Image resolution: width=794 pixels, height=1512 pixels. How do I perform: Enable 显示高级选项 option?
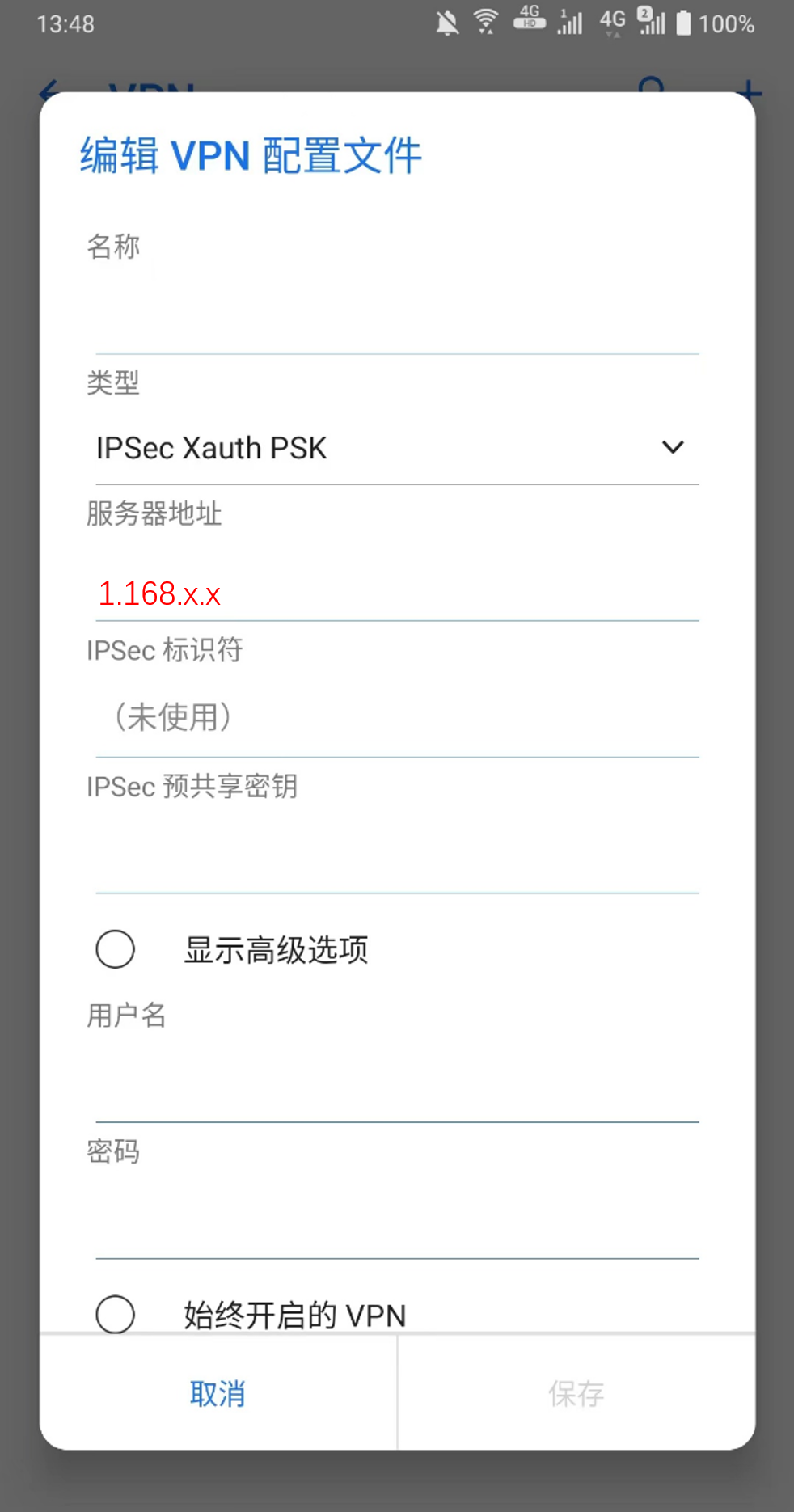[114, 949]
